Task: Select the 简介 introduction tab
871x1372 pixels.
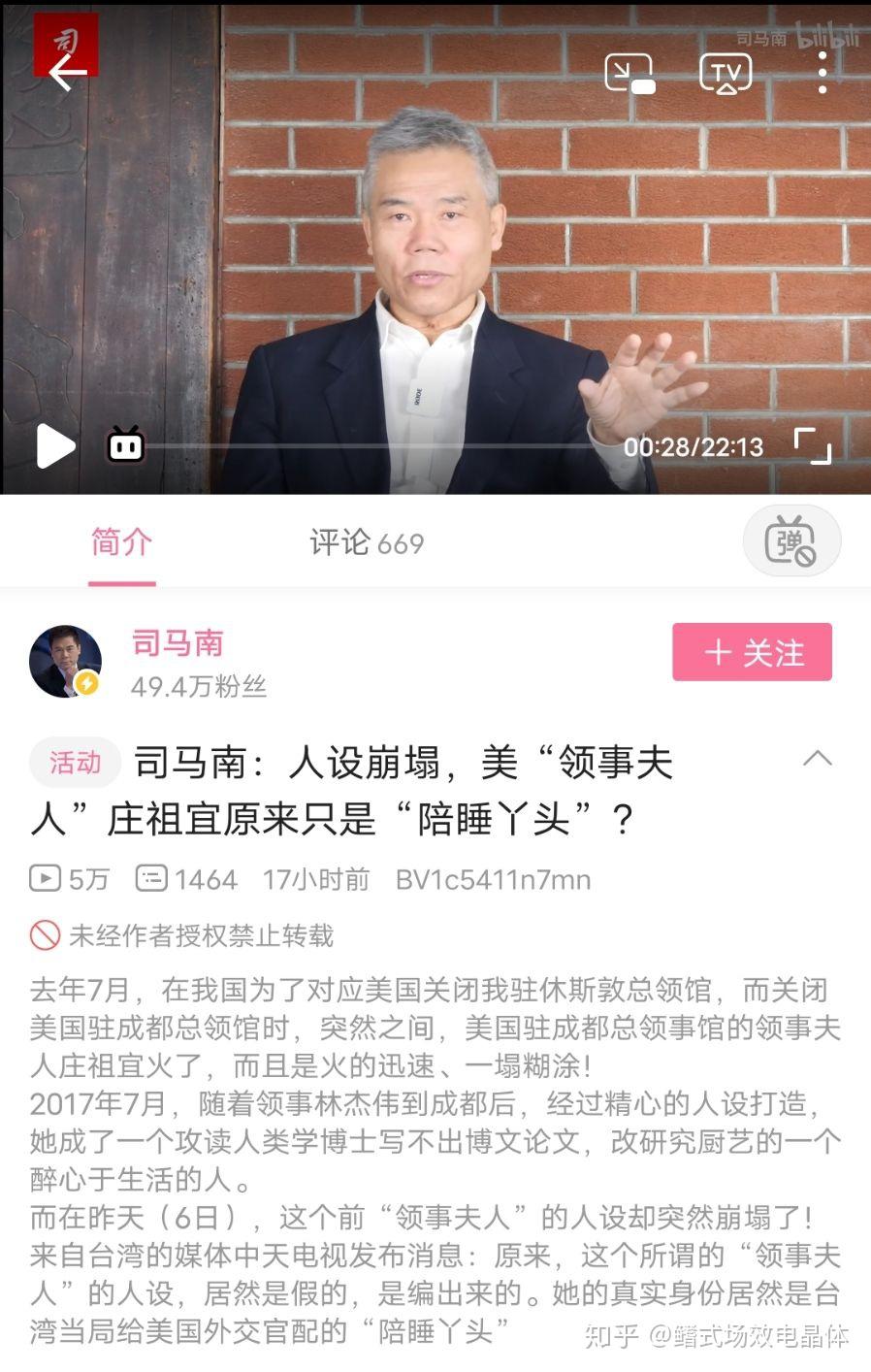Action: (x=119, y=543)
